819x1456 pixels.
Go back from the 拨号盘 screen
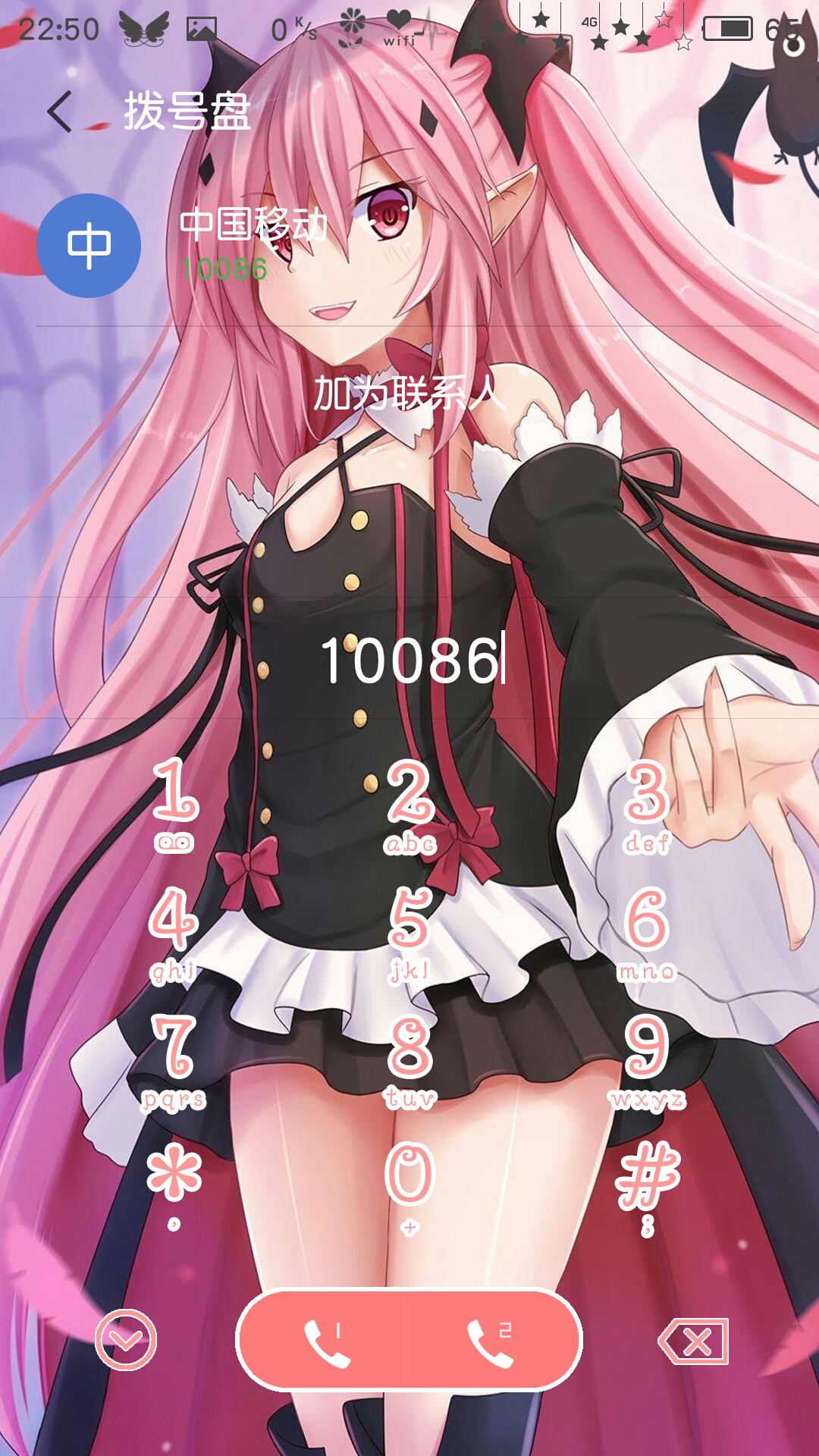point(60,111)
